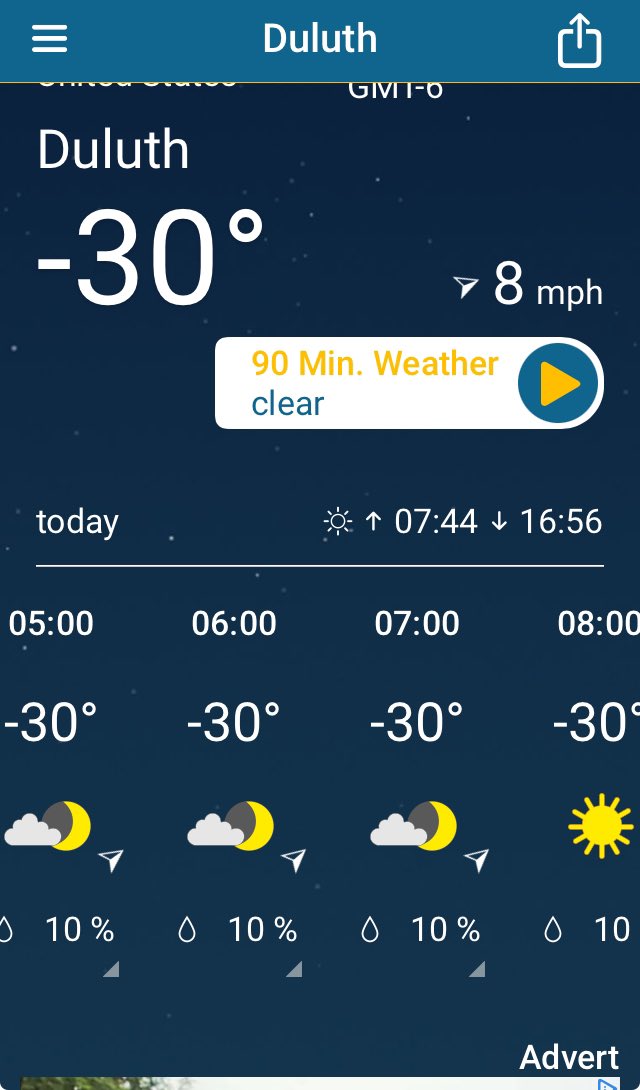Share the Duluth weather

[x=579, y=42]
